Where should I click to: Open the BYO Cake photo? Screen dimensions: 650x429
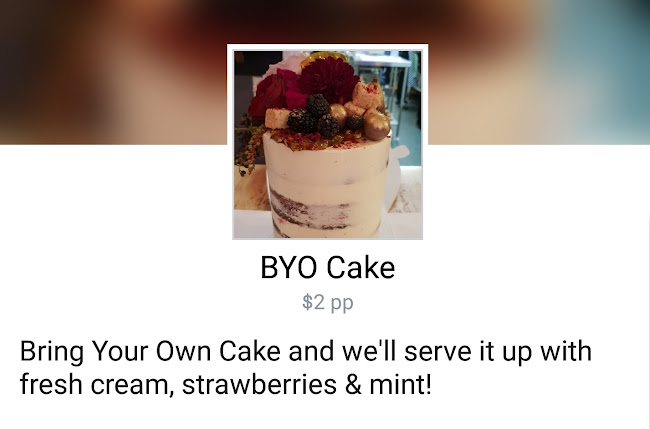tap(327, 143)
